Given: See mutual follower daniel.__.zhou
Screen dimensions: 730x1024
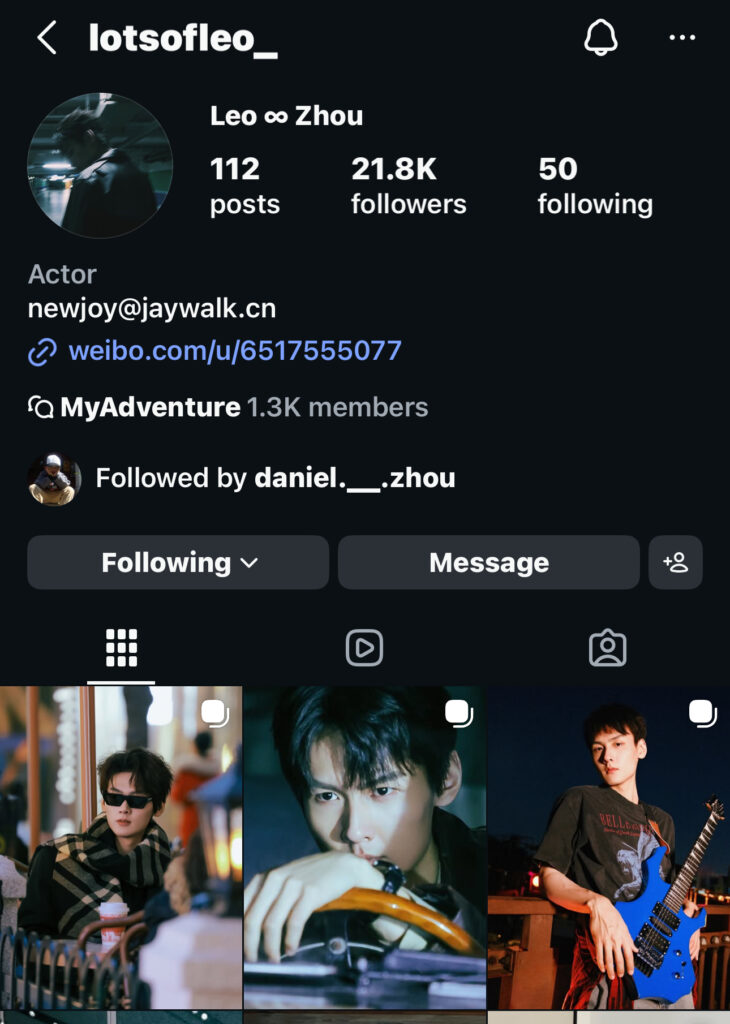Looking at the screenshot, I should pos(275,478).
